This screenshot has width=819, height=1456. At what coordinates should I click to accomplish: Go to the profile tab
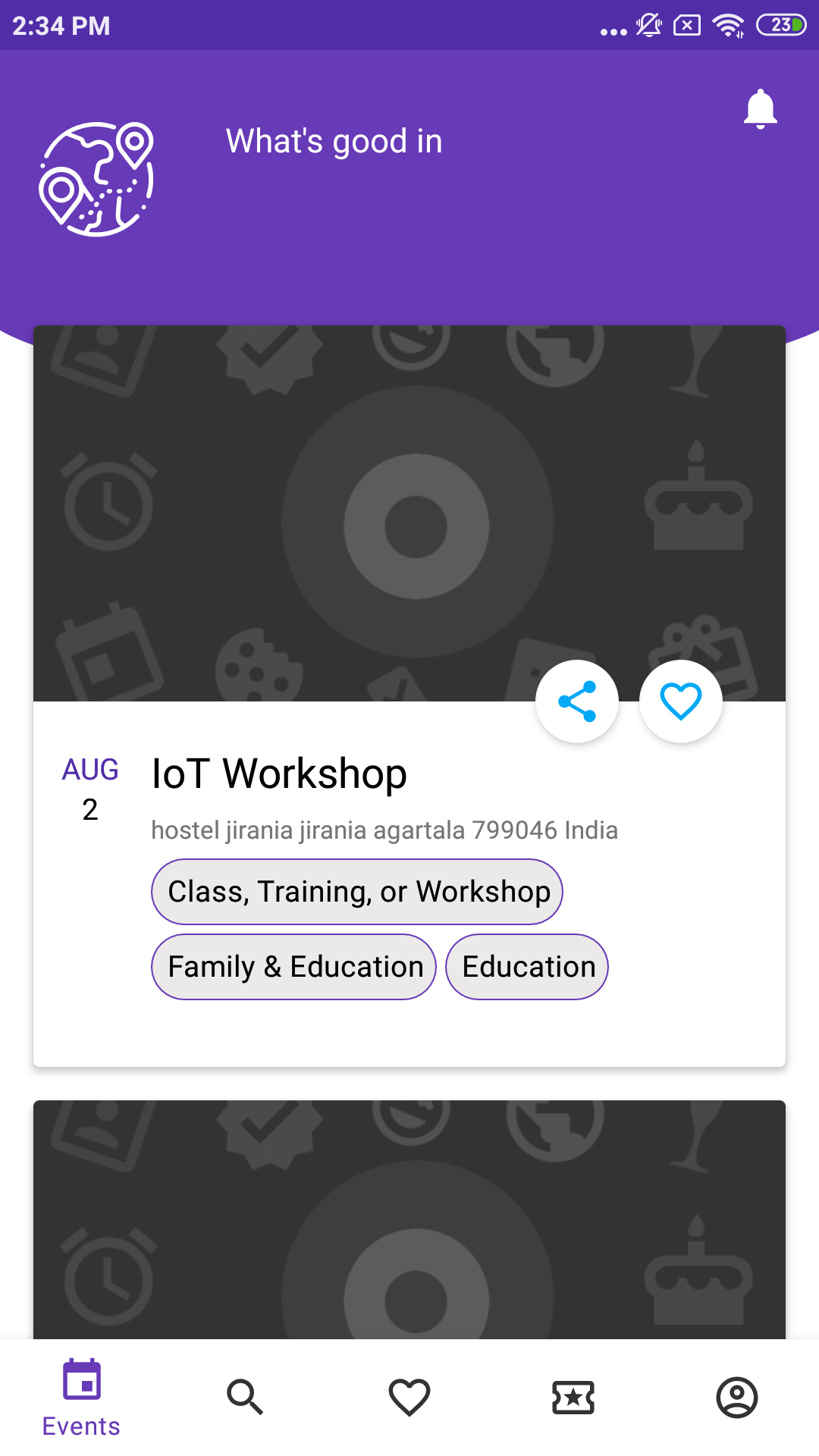[x=737, y=1397]
